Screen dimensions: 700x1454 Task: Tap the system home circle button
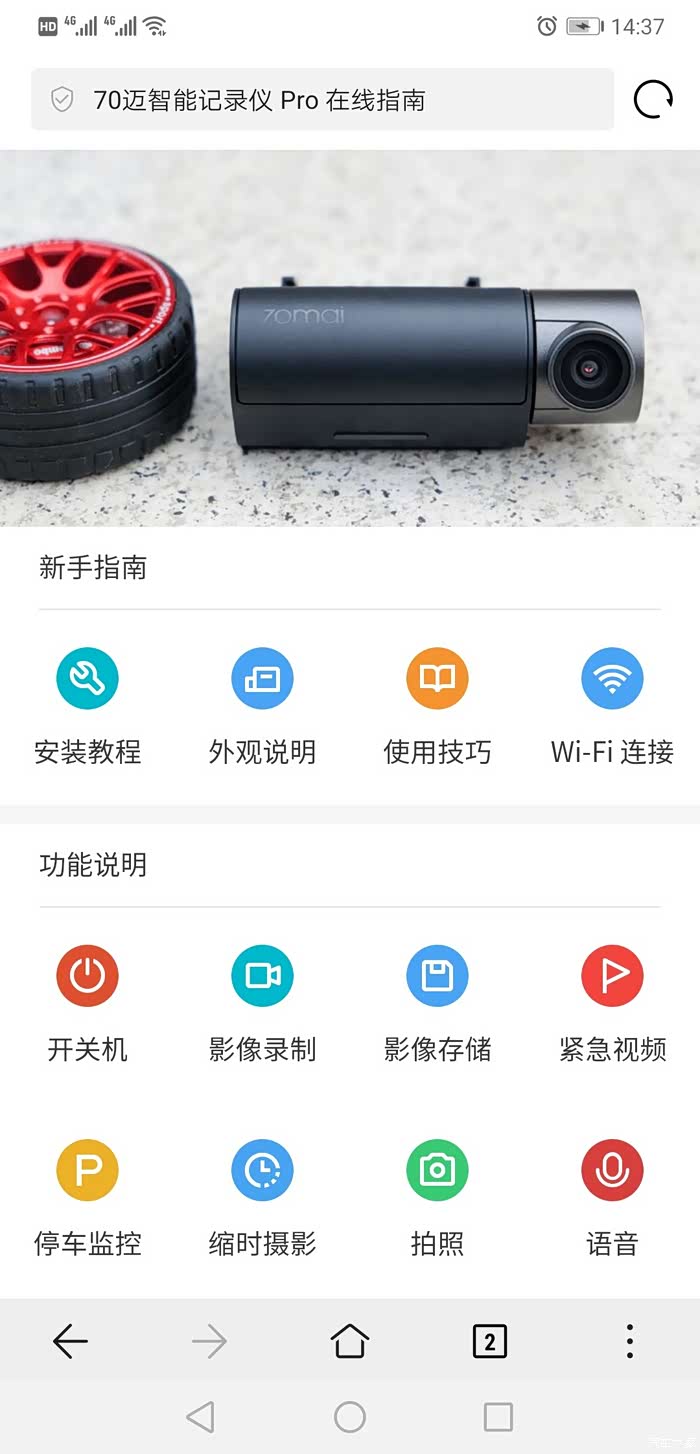pyautogui.click(x=350, y=1416)
